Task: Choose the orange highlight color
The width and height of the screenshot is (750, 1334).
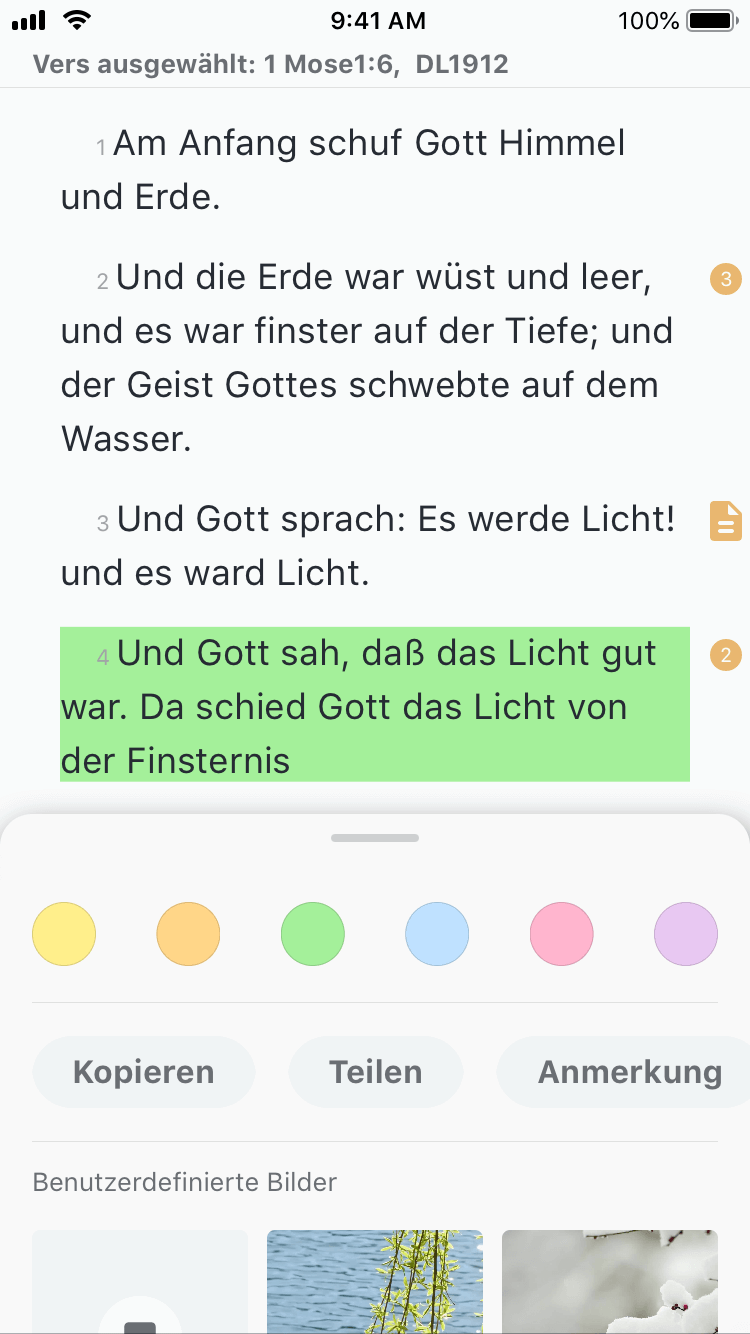Action: tap(188, 933)
